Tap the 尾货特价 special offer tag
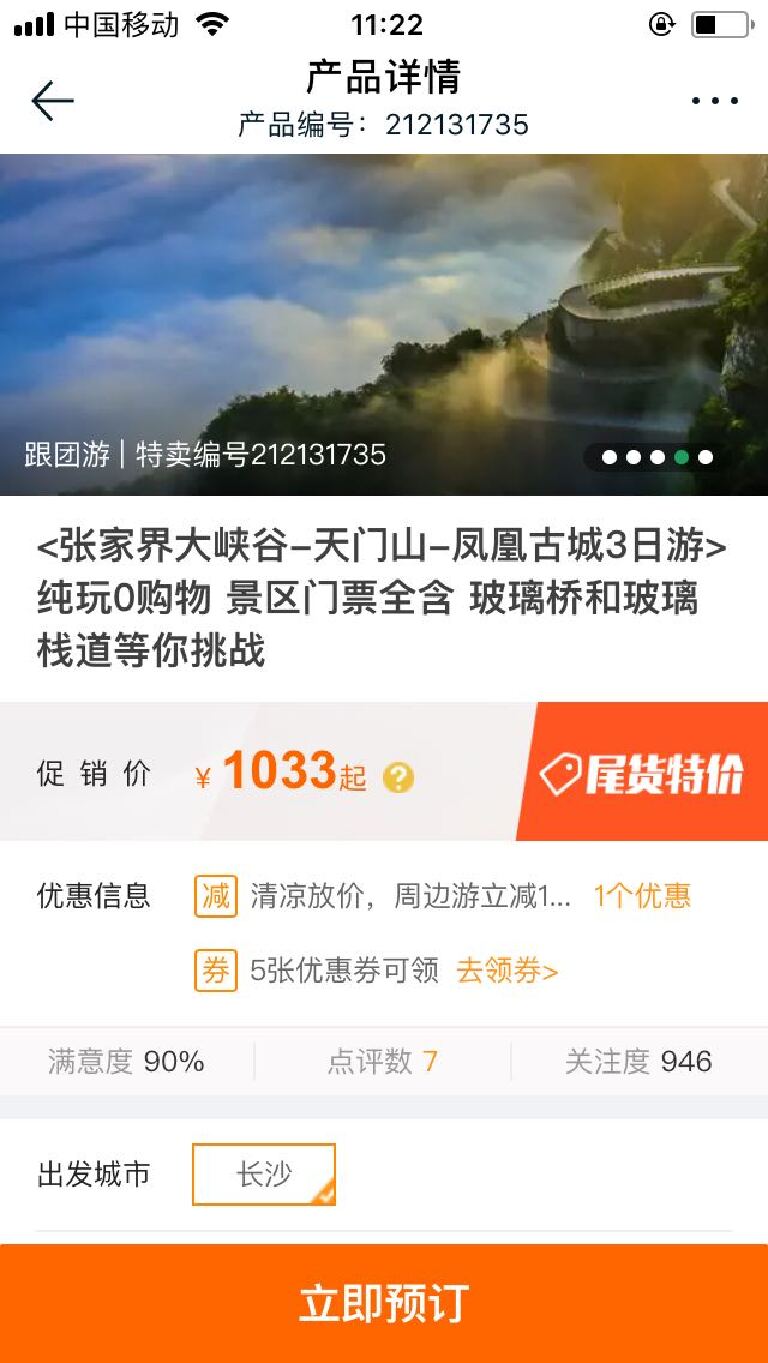Image resolution: width=768 pixels, height=1363 pixels. [642, 772]
